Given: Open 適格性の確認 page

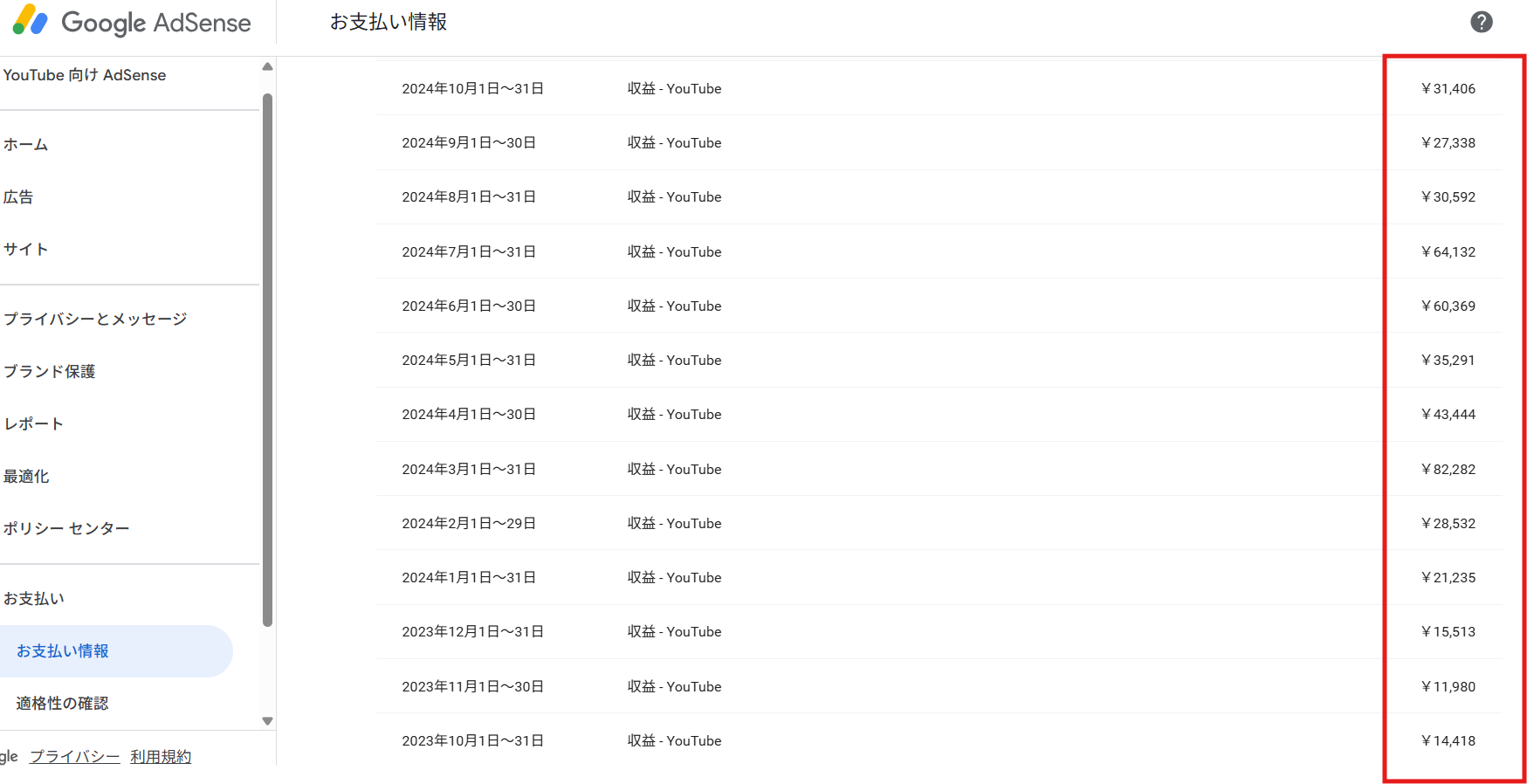Looking at the screenshot, I should [63, 704].
